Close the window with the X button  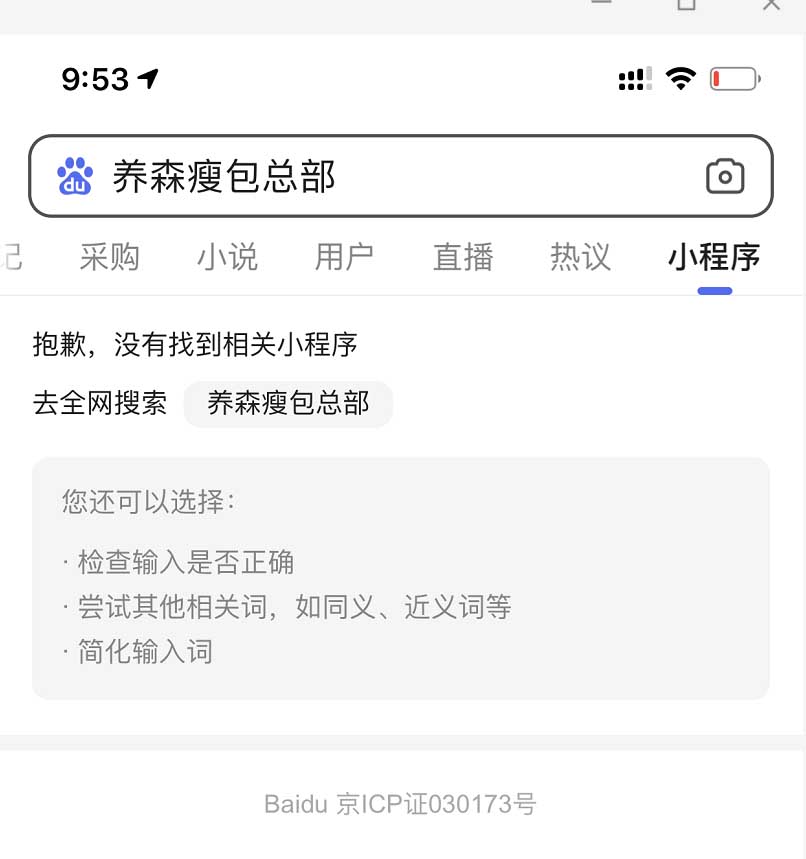[x=771, y=4]
